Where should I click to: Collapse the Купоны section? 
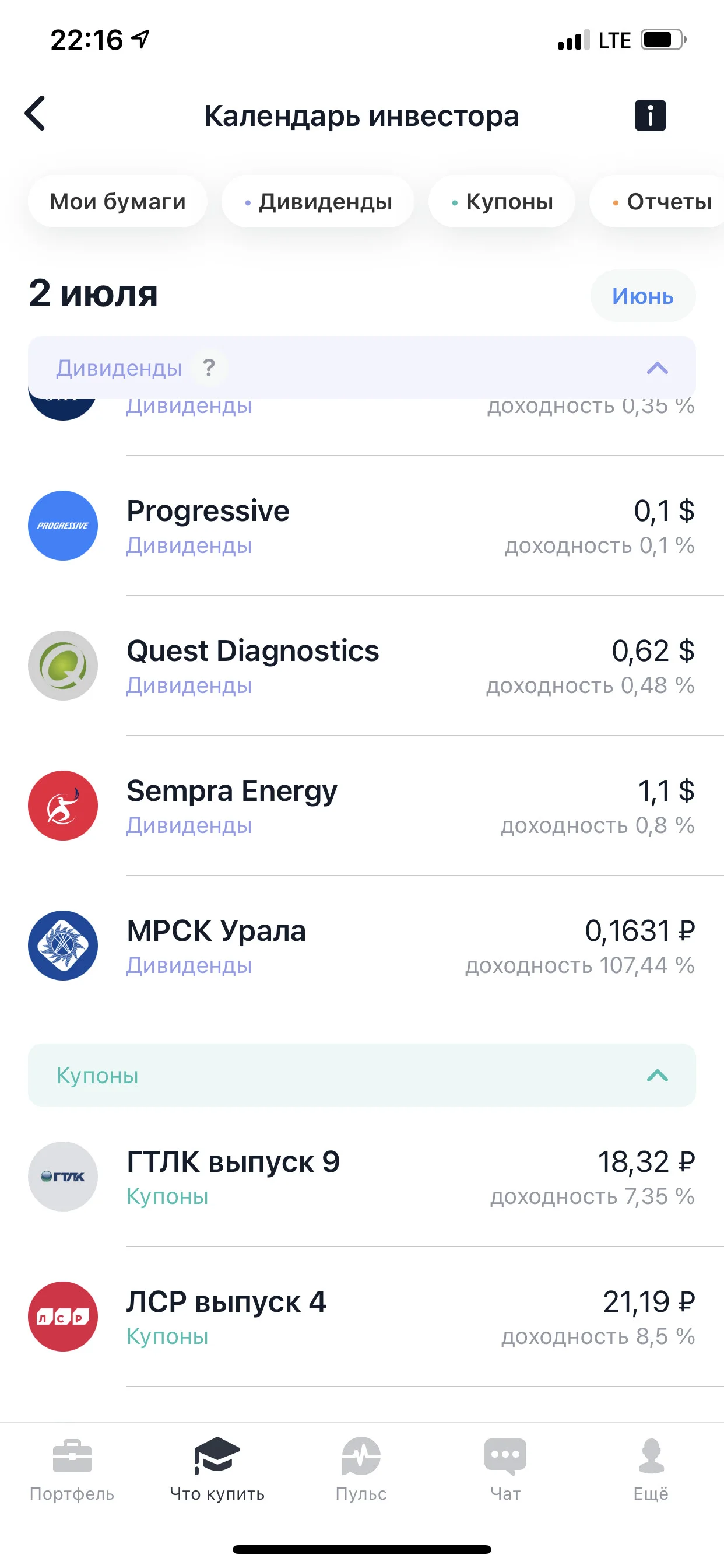tap(657, 1076)
